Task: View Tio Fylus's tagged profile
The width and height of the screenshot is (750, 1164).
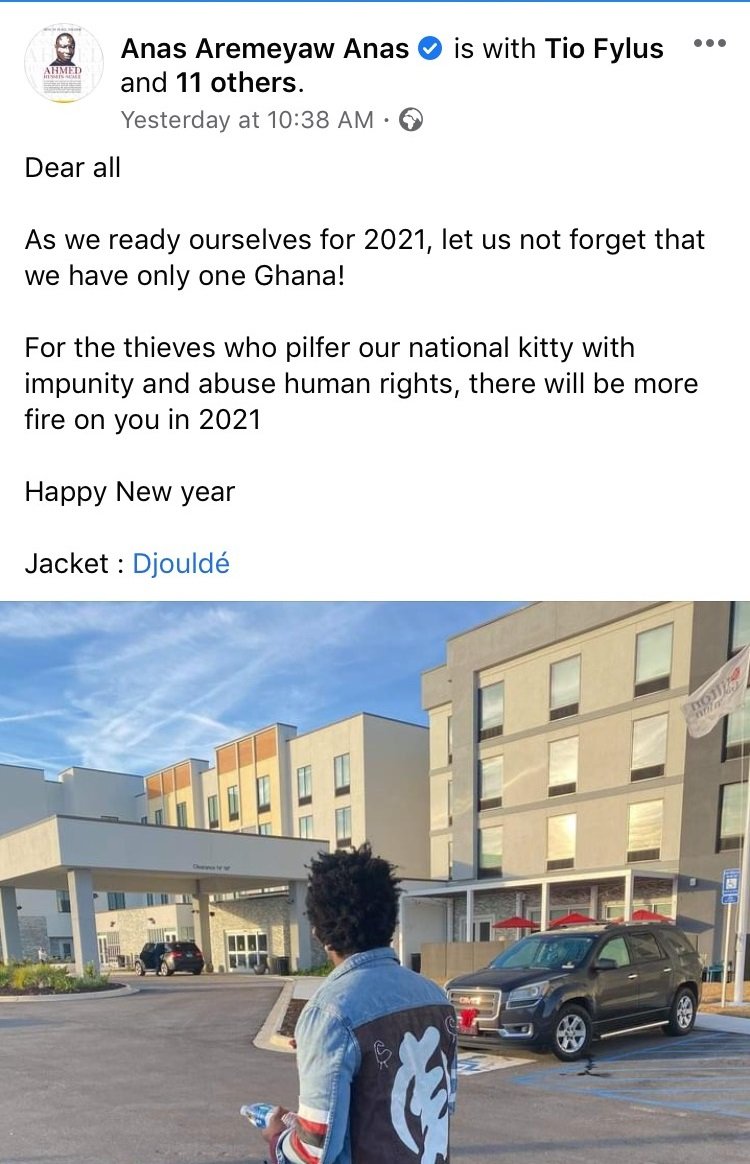Action: tap(603, 48)
